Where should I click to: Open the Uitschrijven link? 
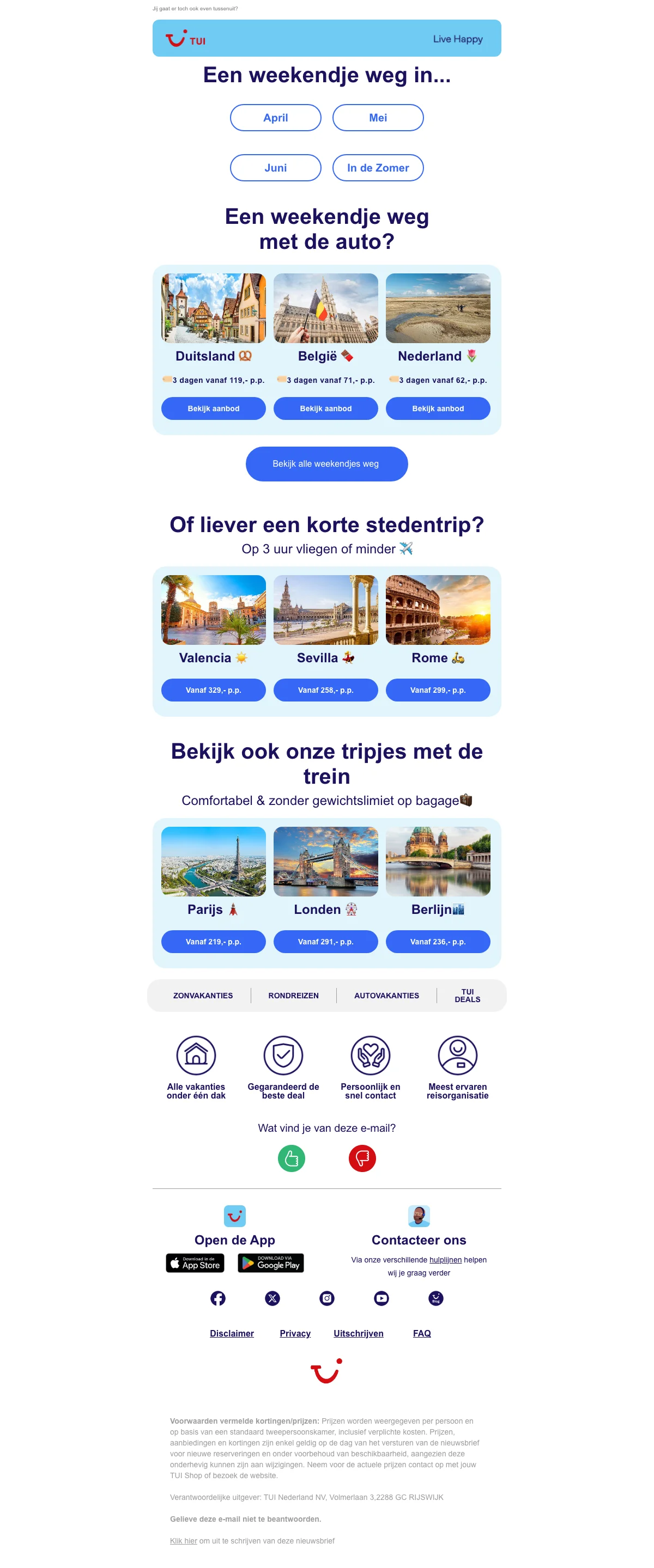pyautogui.click(x=358, y=1333)
